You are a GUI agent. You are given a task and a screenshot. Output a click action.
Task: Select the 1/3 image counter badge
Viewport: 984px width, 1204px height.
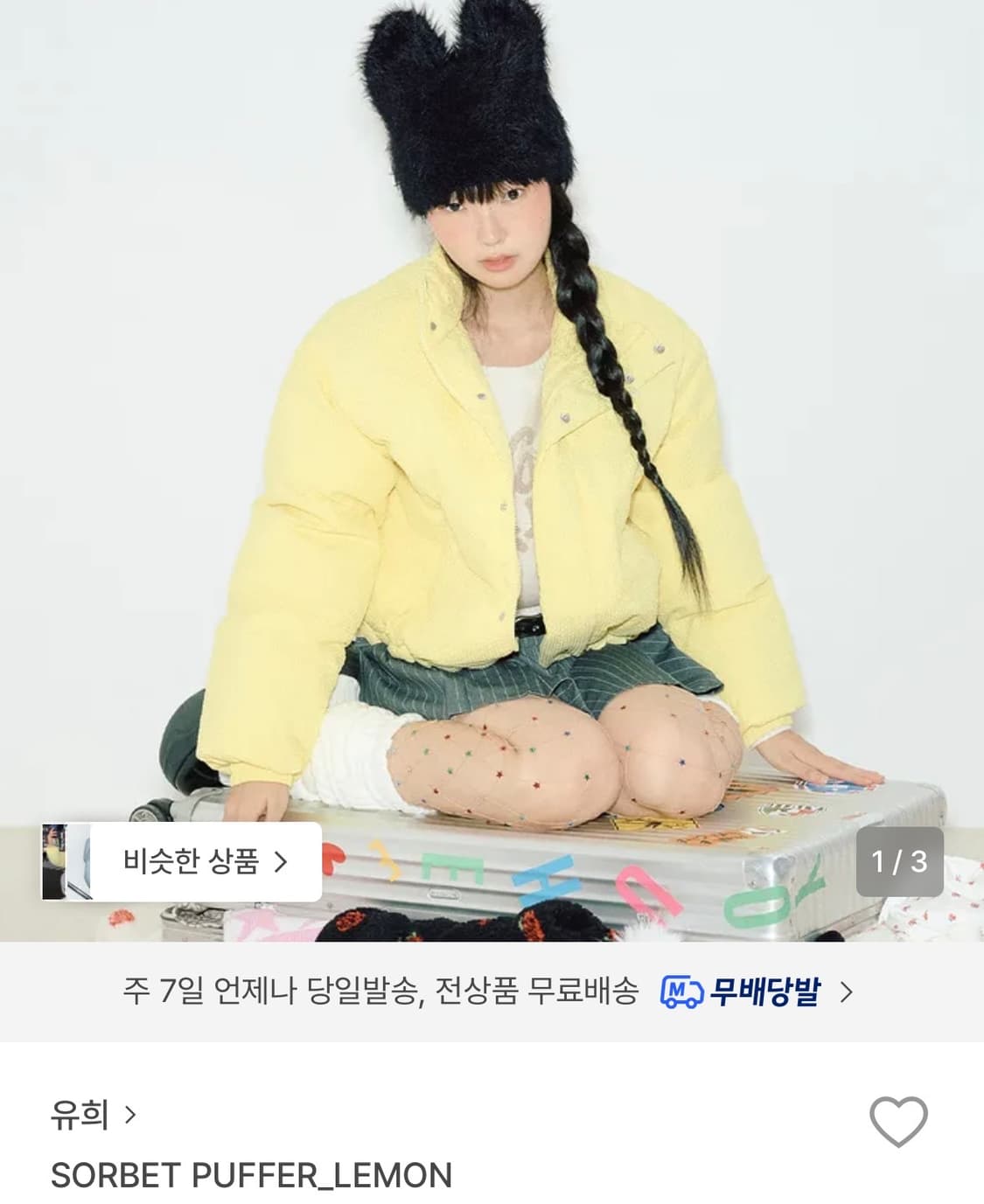899,861
